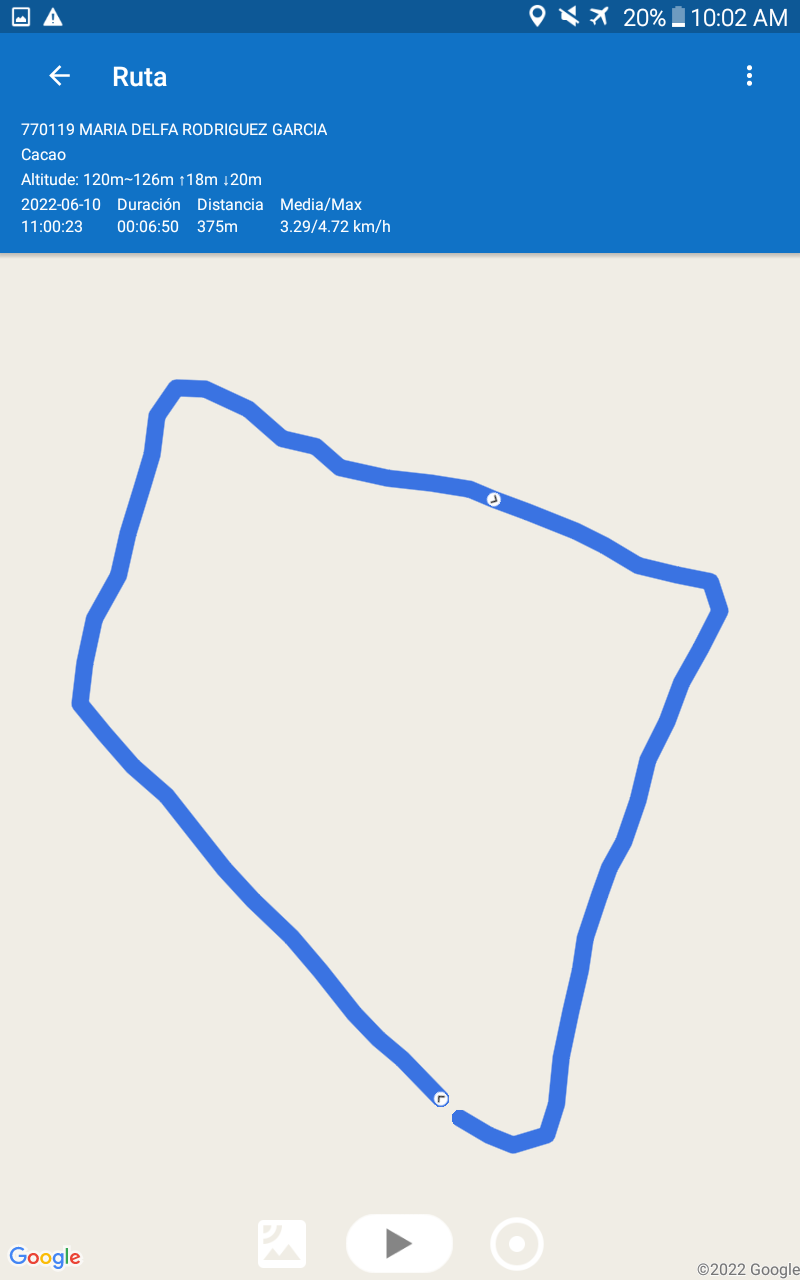The image size is (800, 1280).
Task: Go back from the Ruta screen
Action: [x=59, y=76]
